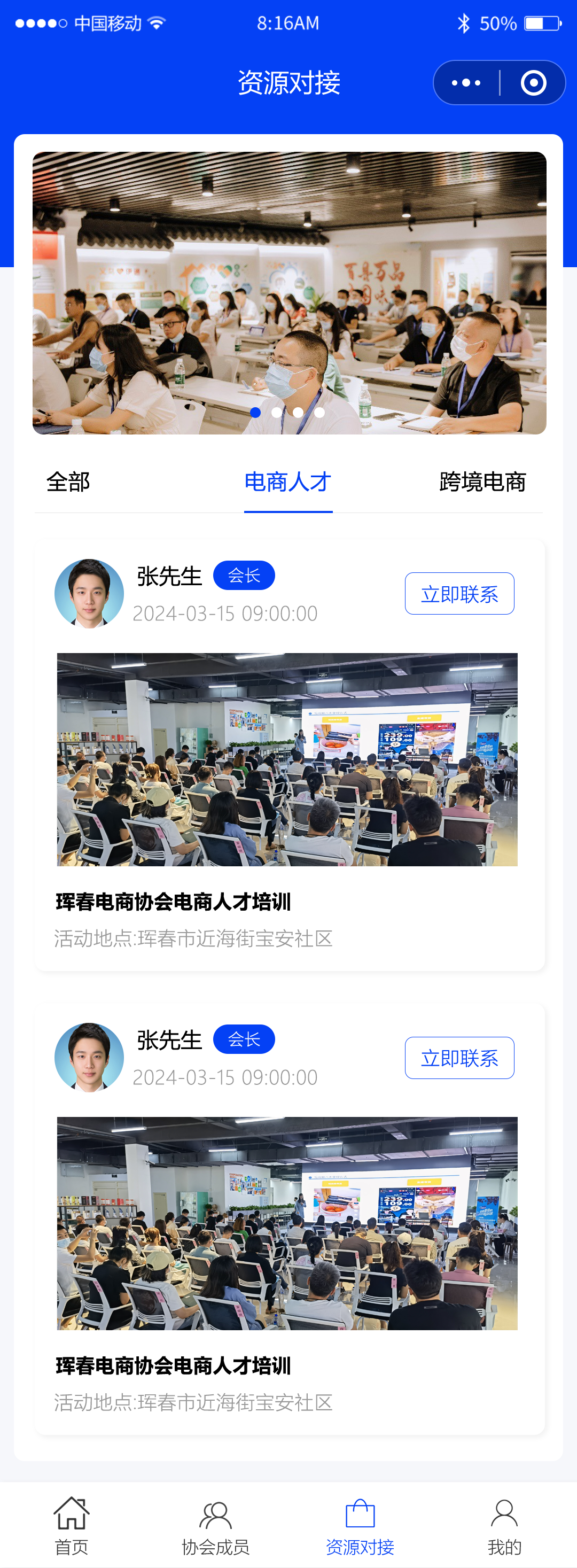Switch to the 全部 tab
577x1568 pixels.
68,482
